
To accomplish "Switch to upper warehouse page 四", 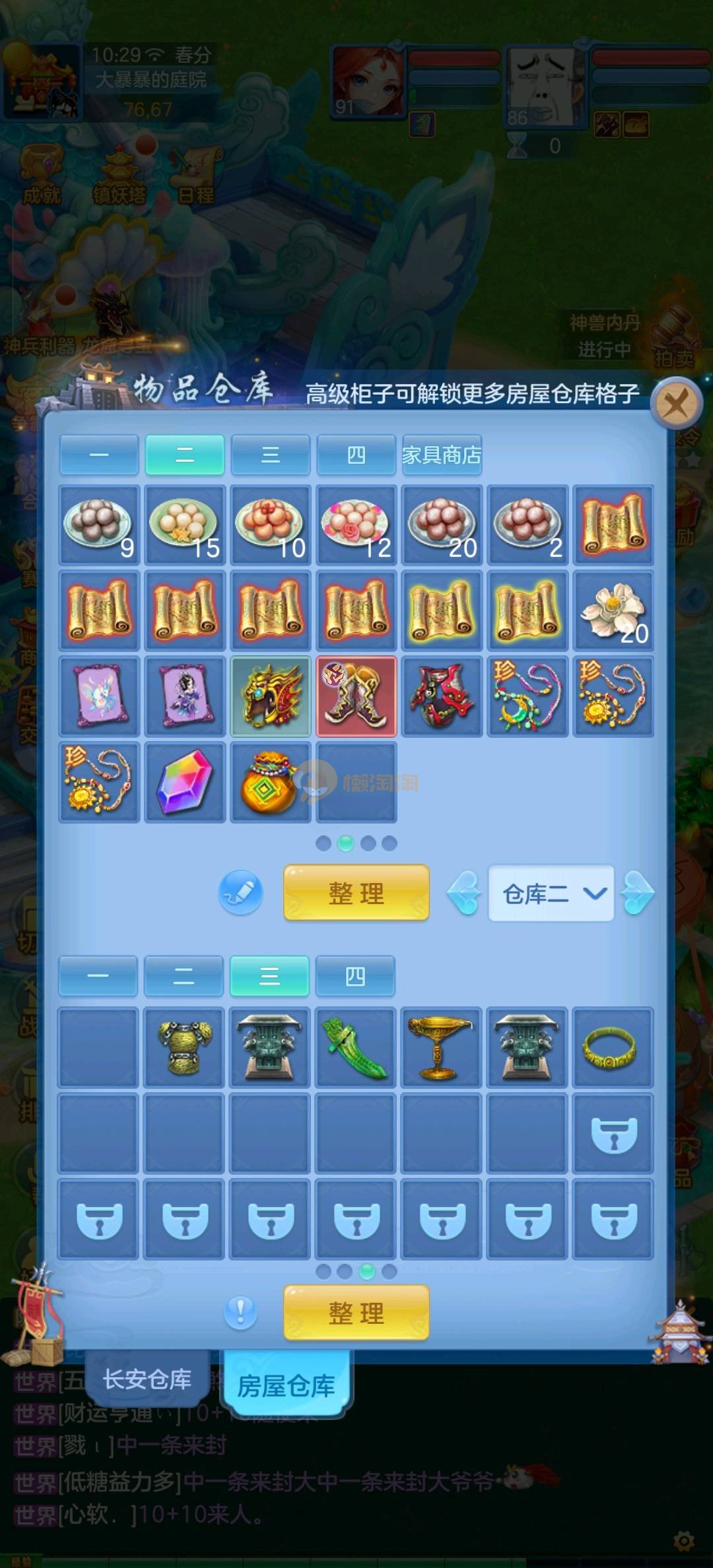I will [356, 455].
